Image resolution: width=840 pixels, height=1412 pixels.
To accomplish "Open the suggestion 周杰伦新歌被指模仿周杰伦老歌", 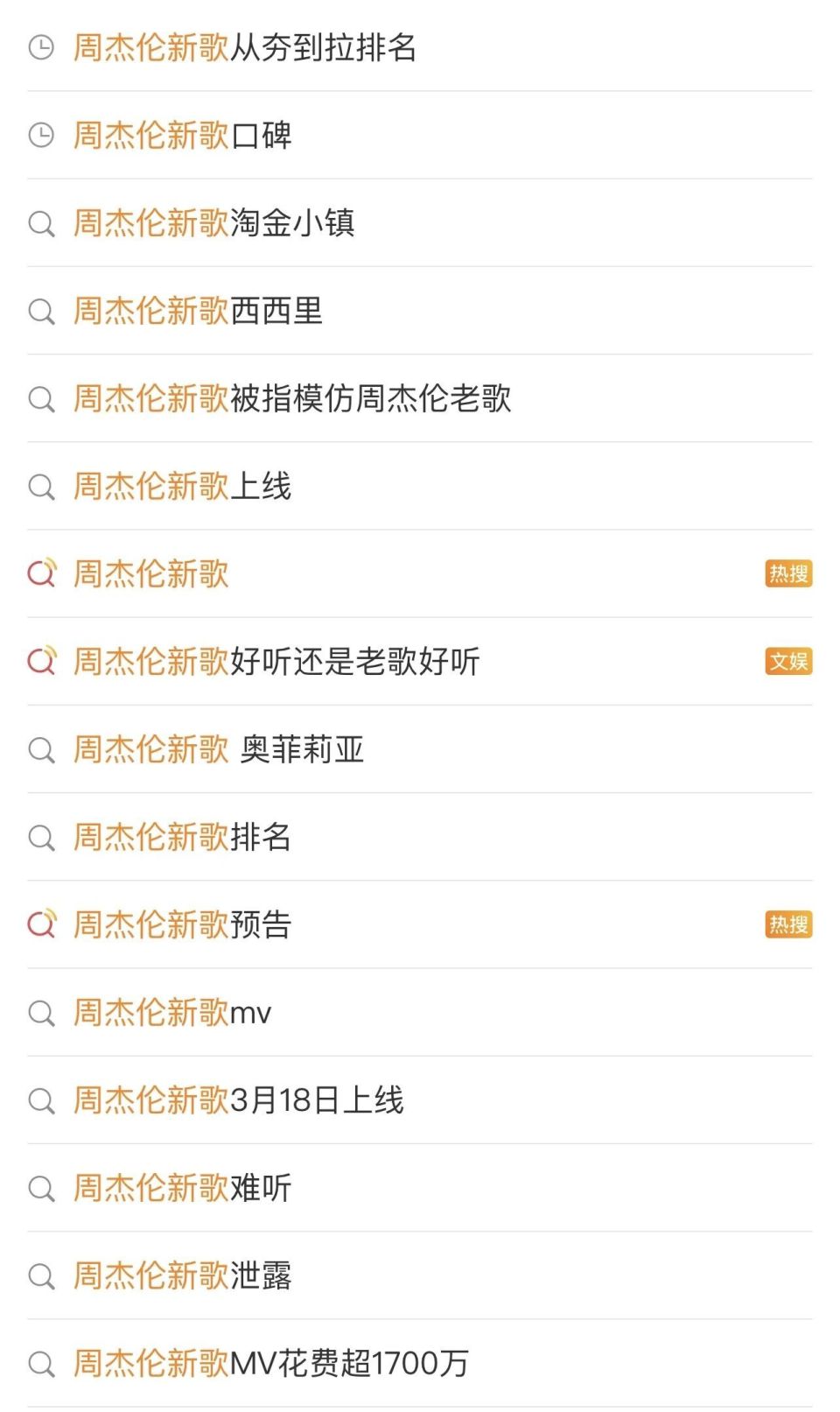I will coord(295,400).
